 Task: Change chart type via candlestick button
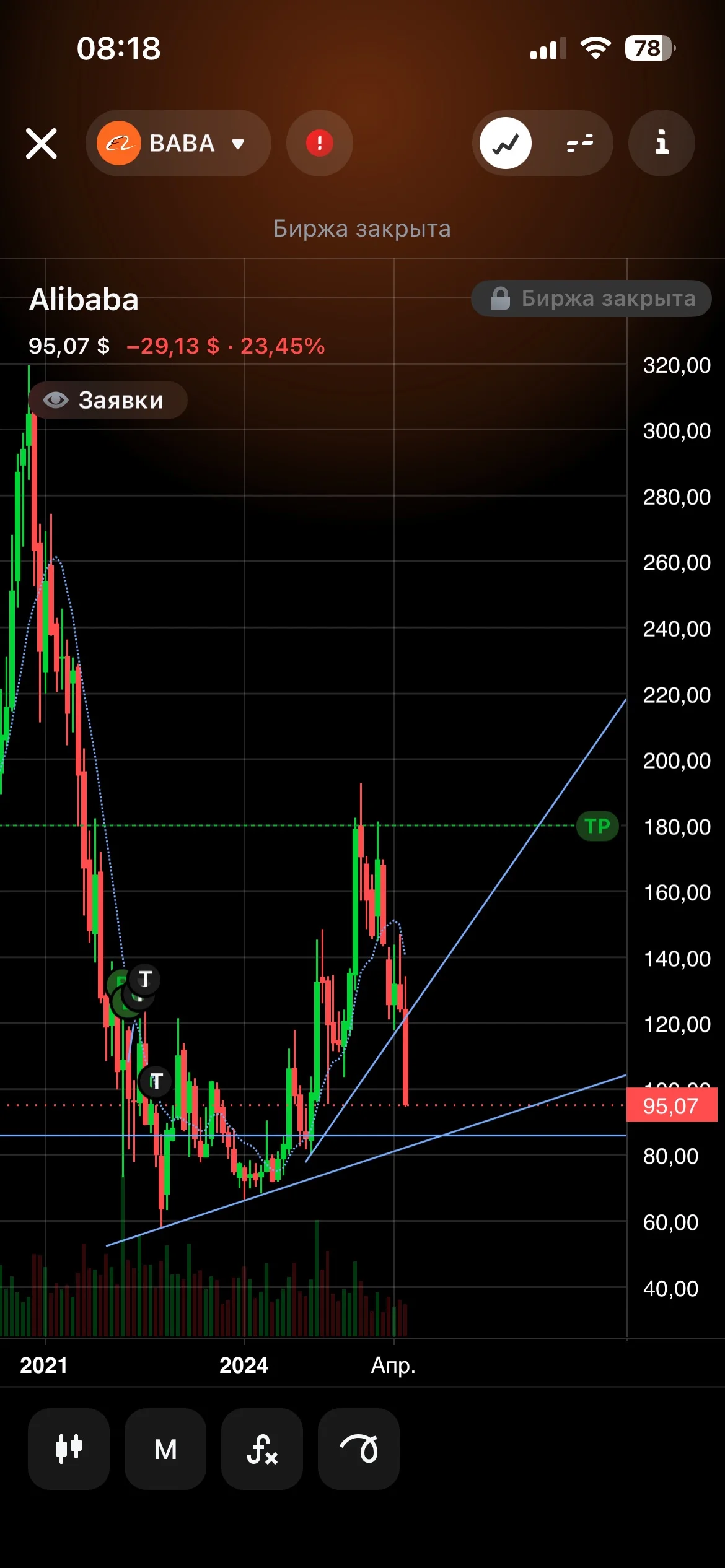point(69,1448)
